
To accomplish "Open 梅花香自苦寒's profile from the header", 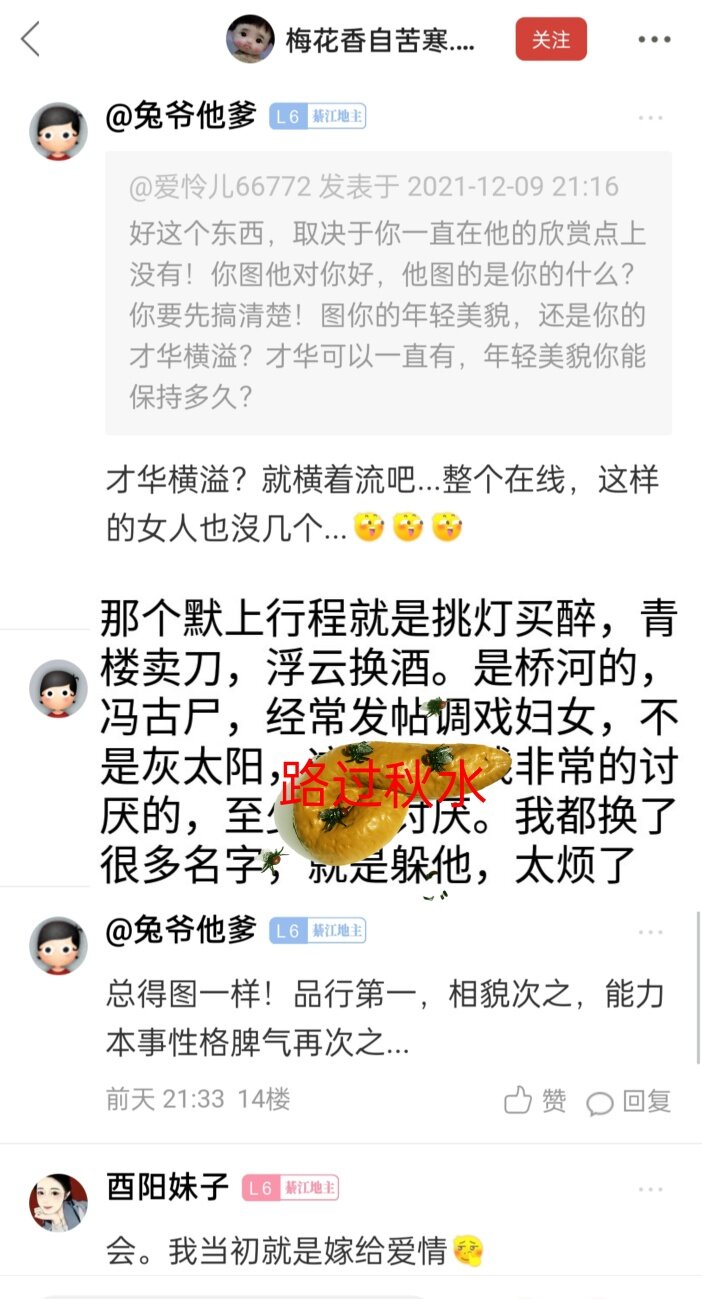I will tap(251, 40).
